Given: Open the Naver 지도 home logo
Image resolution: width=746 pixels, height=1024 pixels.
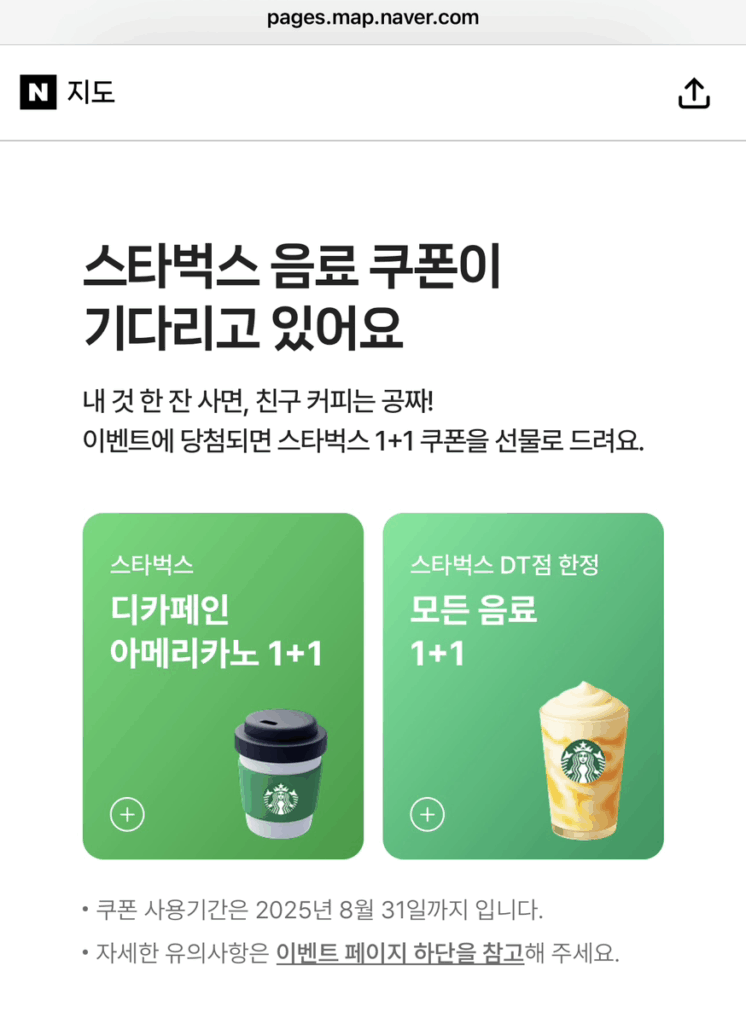Looking at the screenshot, I should (67, 93).
